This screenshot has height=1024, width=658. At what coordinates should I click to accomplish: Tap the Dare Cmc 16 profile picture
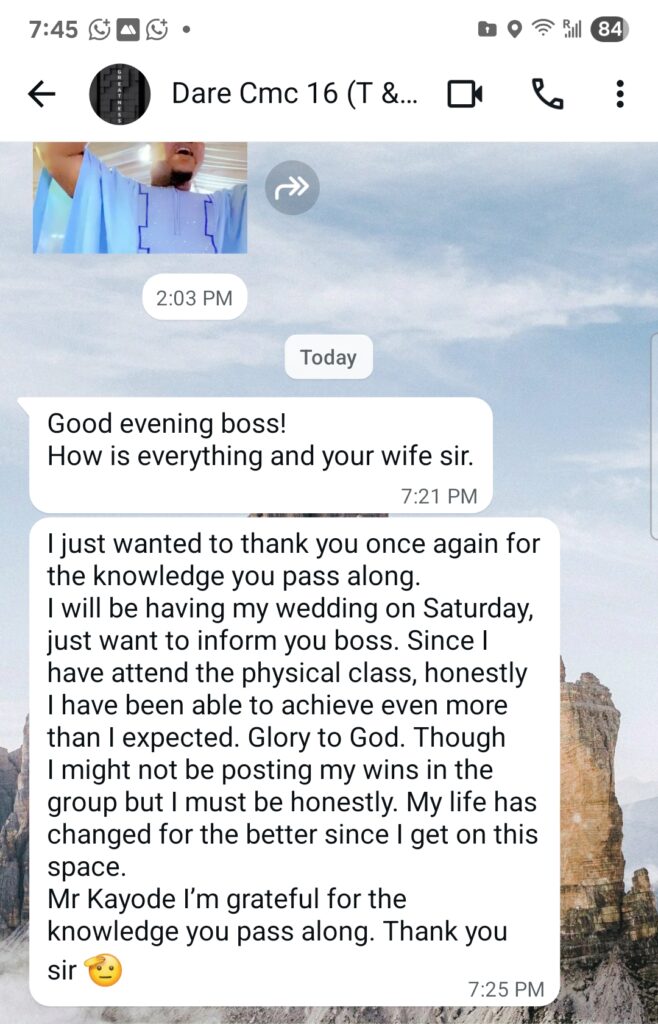[x=120, y=94]
